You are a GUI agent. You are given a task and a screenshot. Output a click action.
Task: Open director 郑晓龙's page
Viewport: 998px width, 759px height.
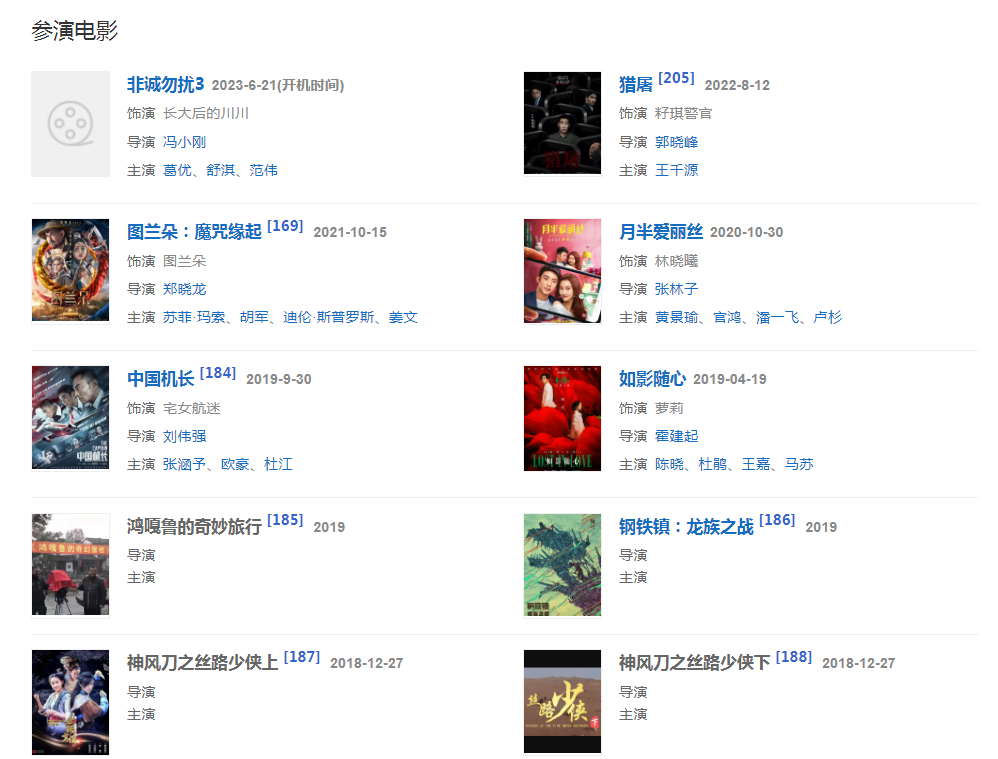tap(184, 289)
